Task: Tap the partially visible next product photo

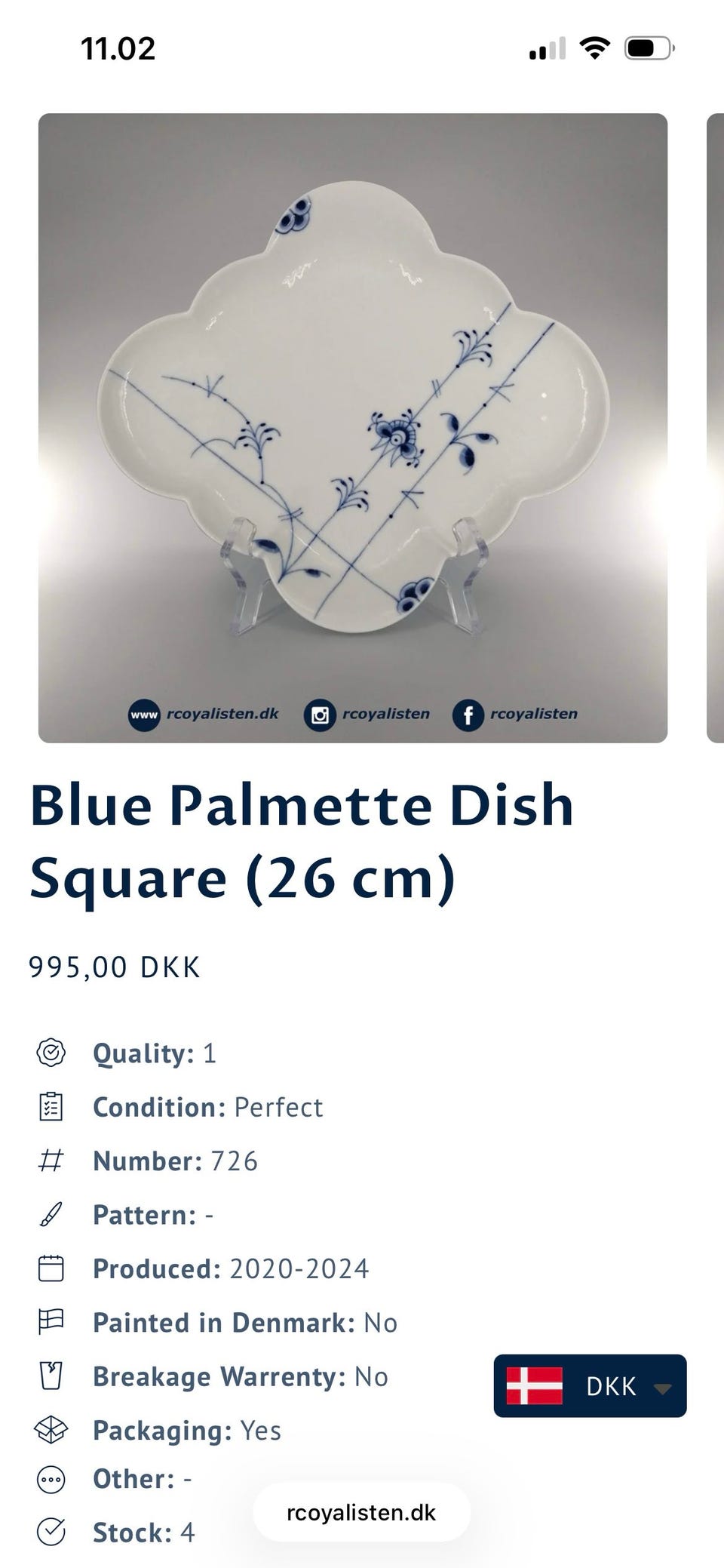Action: point(715,427)
